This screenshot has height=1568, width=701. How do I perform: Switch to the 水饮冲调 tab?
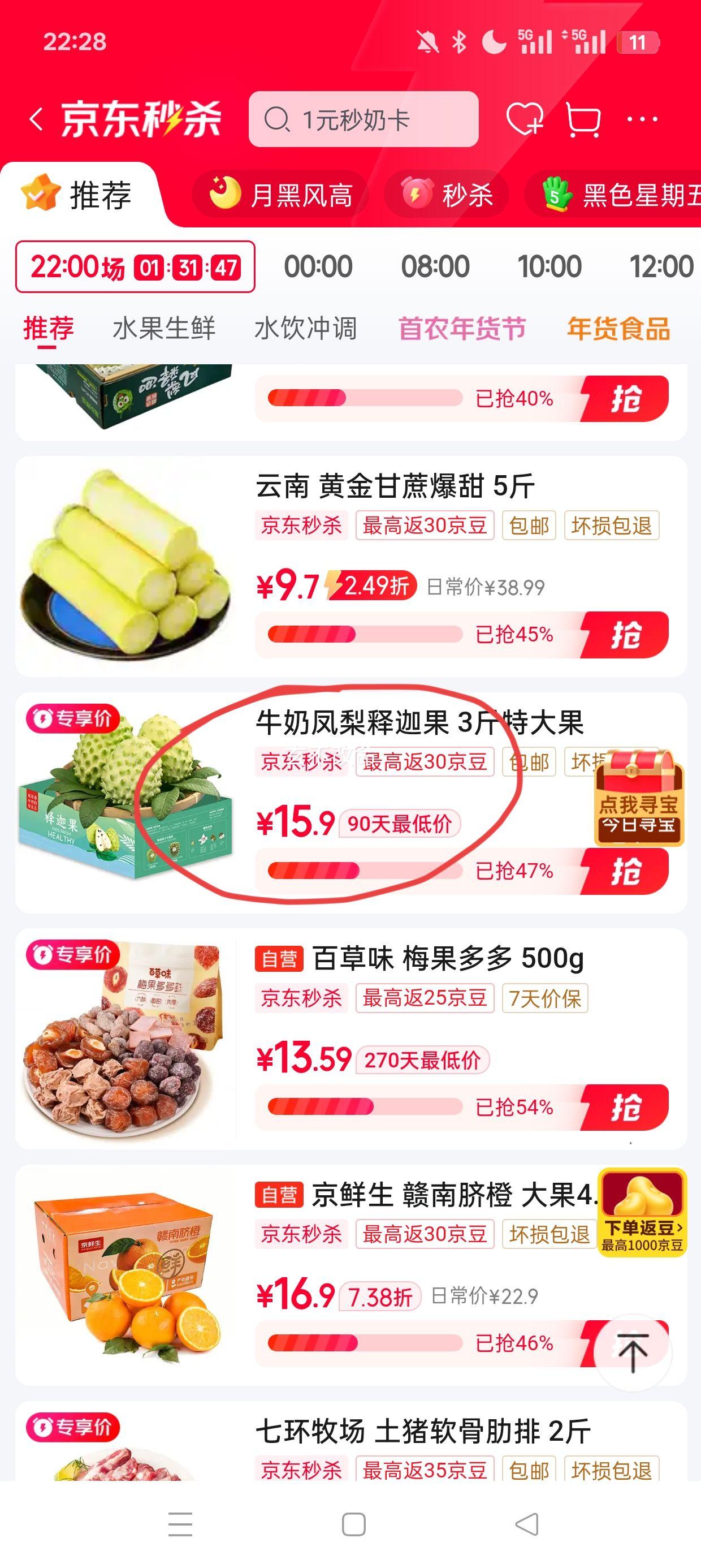(x=304, y=328)
